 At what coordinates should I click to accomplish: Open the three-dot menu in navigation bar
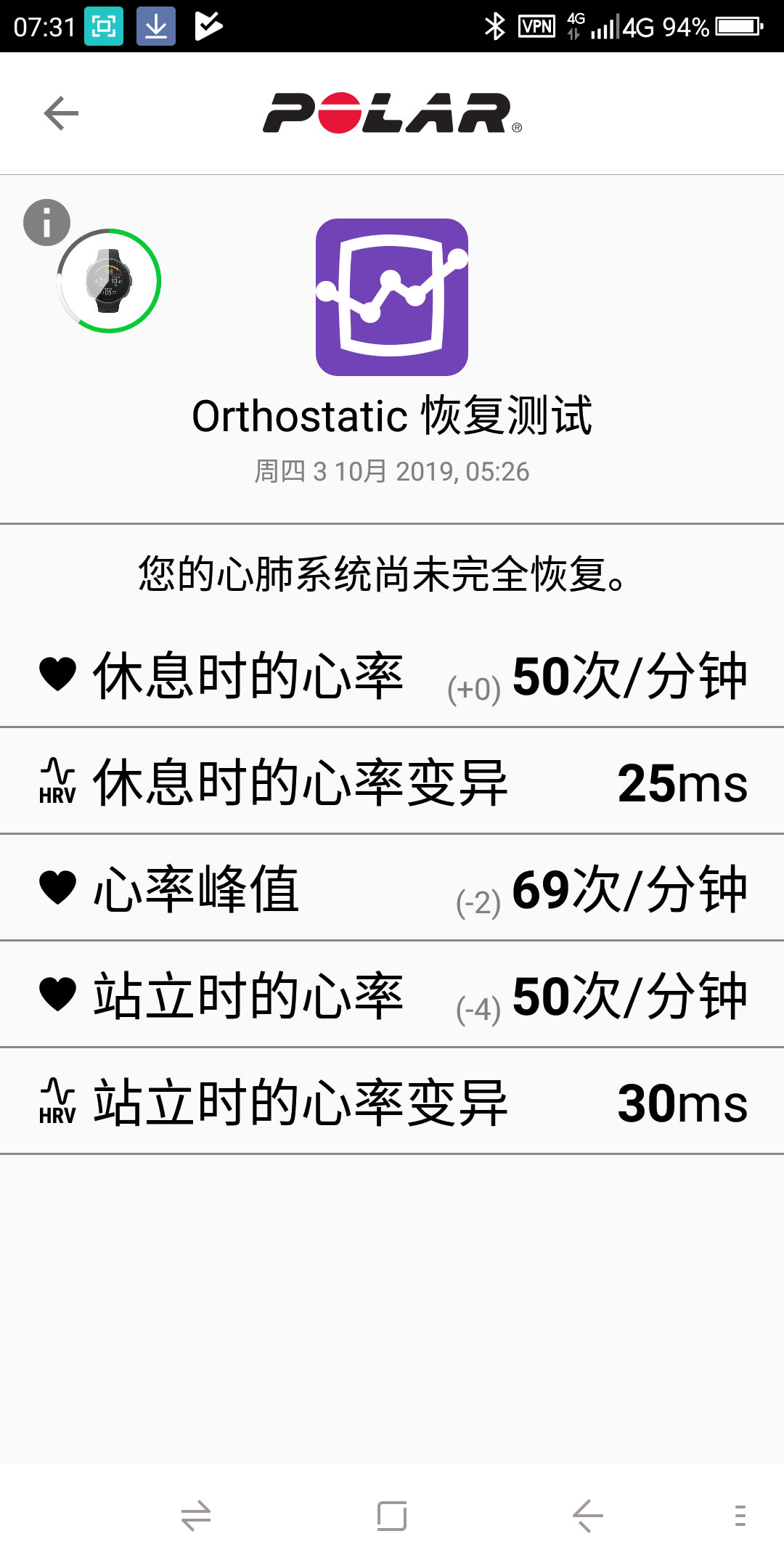pyautogui.click(x=740, y=1516)
